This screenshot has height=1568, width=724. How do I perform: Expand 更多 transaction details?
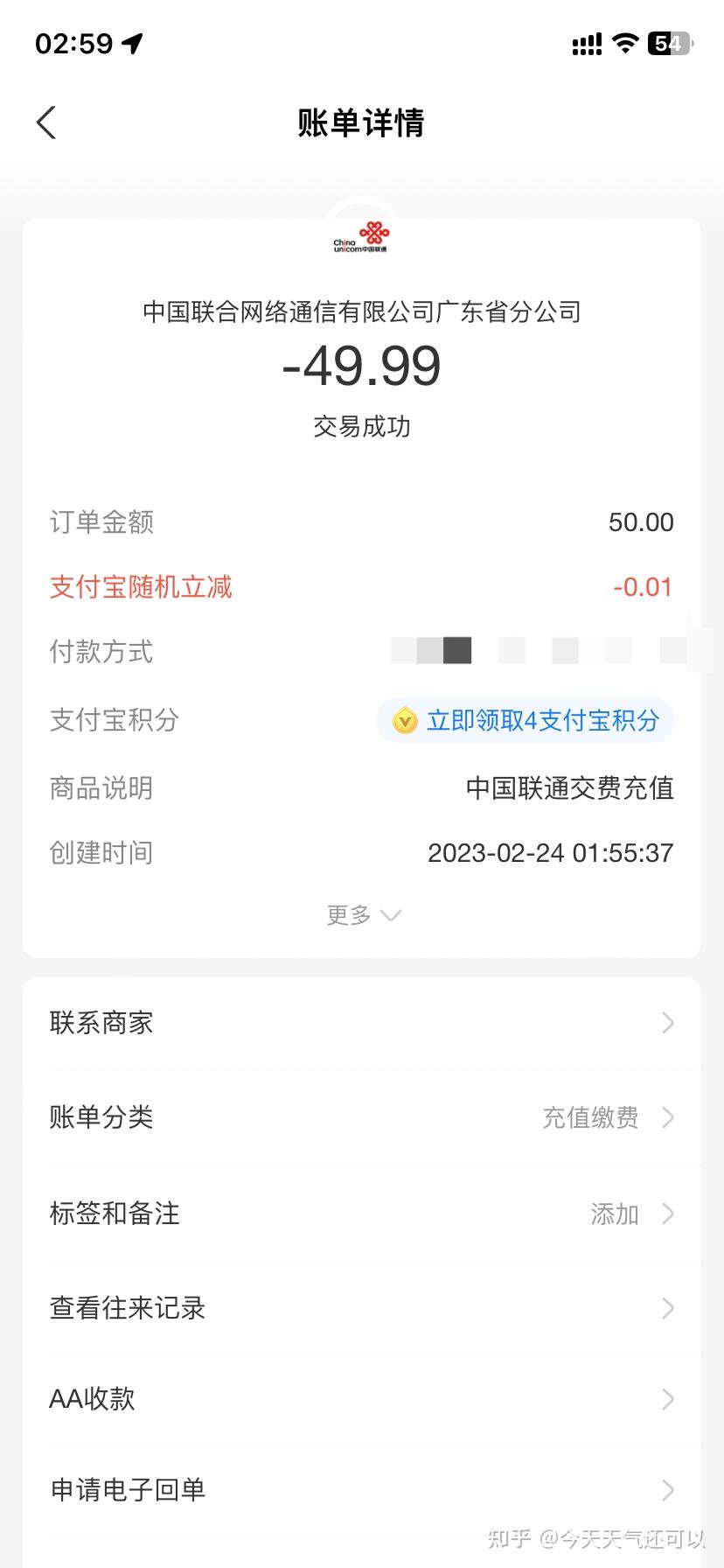[362, 915]
